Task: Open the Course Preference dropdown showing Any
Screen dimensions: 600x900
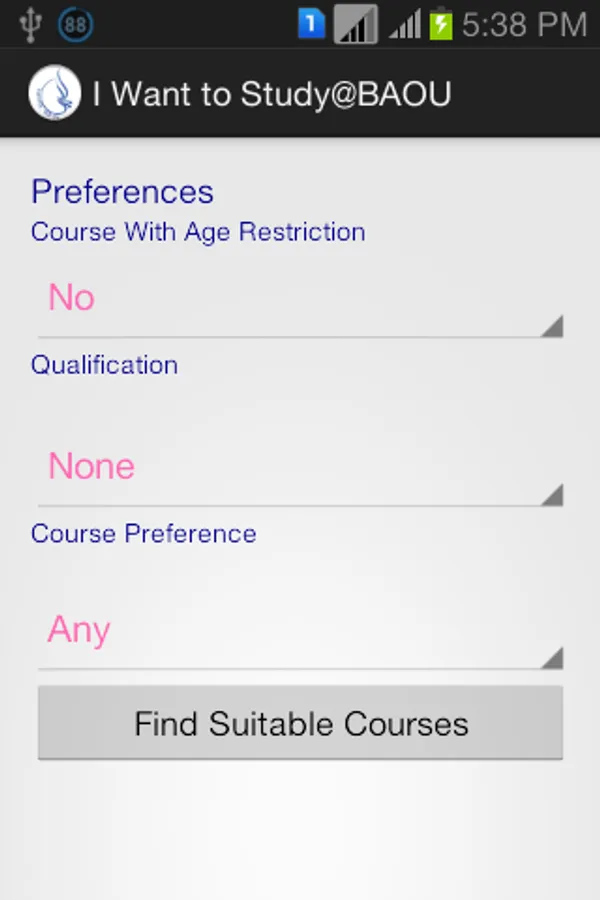Action: pos(300,632)
